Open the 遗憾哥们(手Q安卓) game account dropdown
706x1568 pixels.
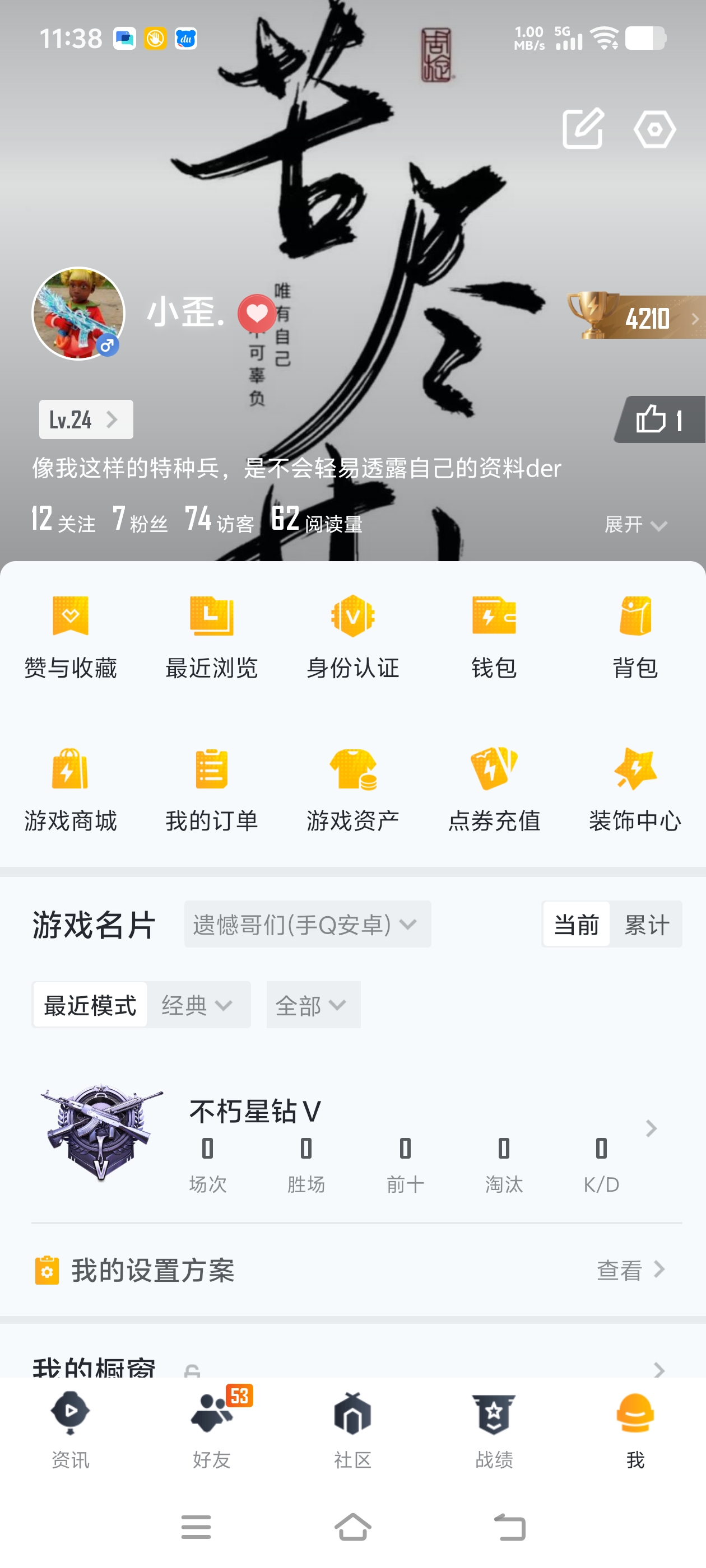click(301, 924)
